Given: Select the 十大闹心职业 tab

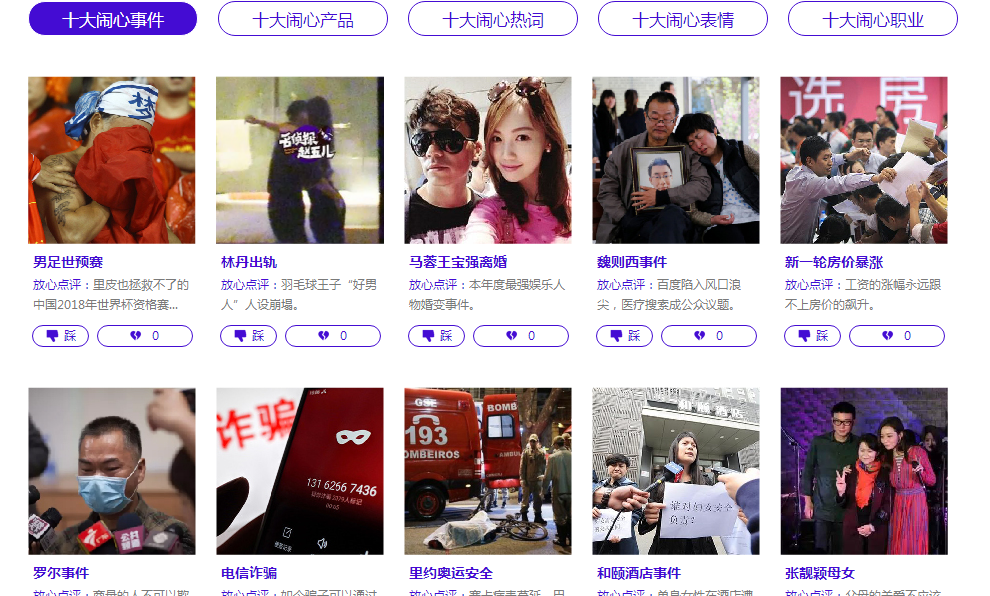Looking at the screenshot, I should pyautogui.click(x=873, y=19).
